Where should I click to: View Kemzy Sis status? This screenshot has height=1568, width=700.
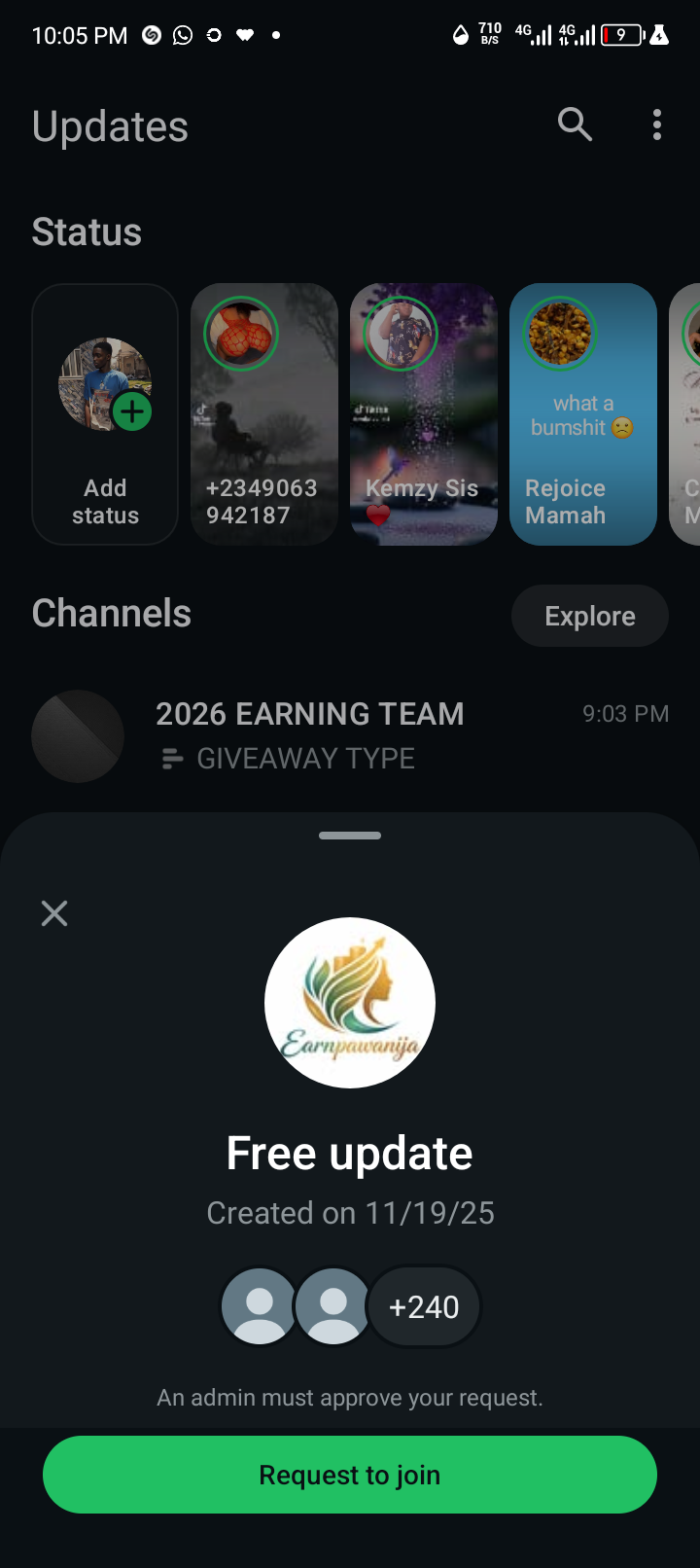click(x=424, y=414)
